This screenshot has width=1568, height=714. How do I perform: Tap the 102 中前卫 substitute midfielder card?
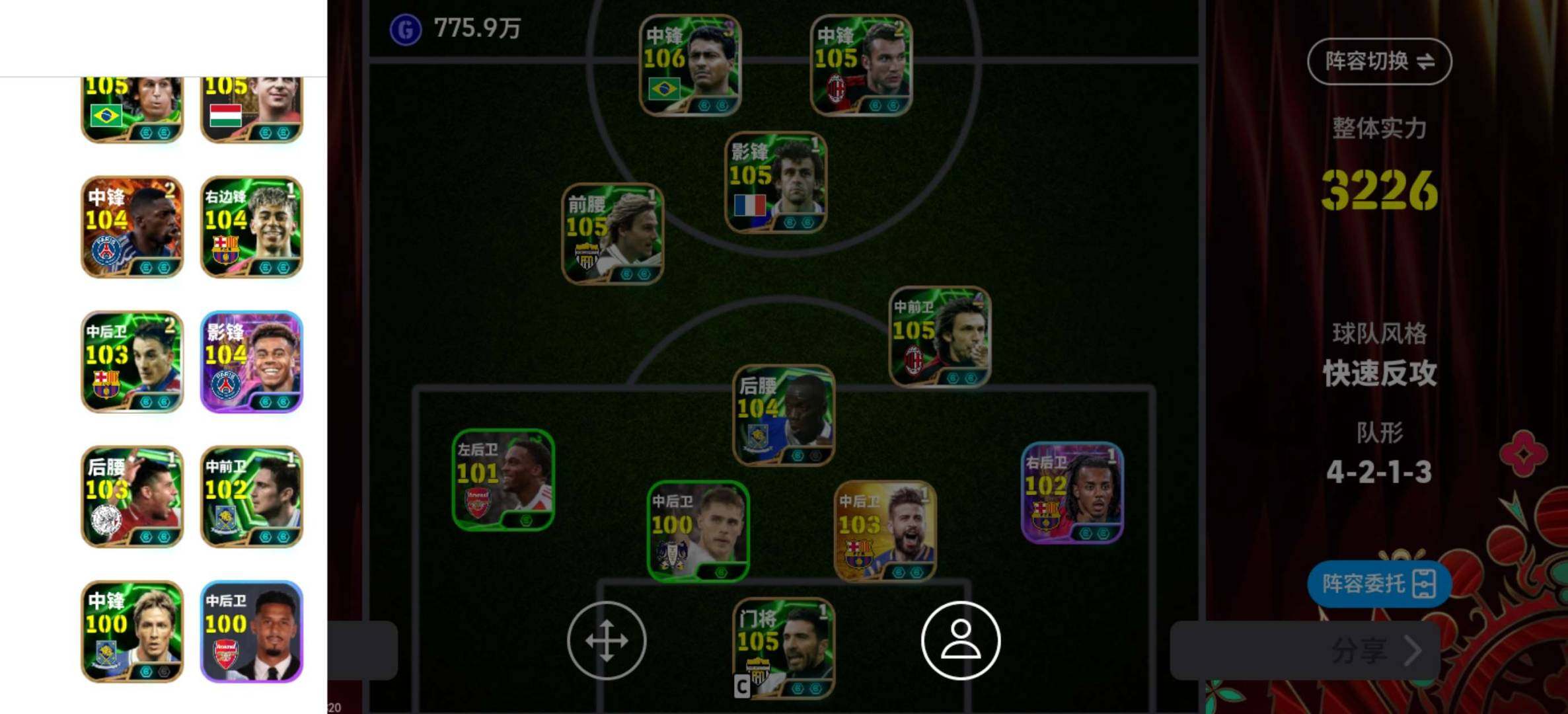[x=251, y=496]
